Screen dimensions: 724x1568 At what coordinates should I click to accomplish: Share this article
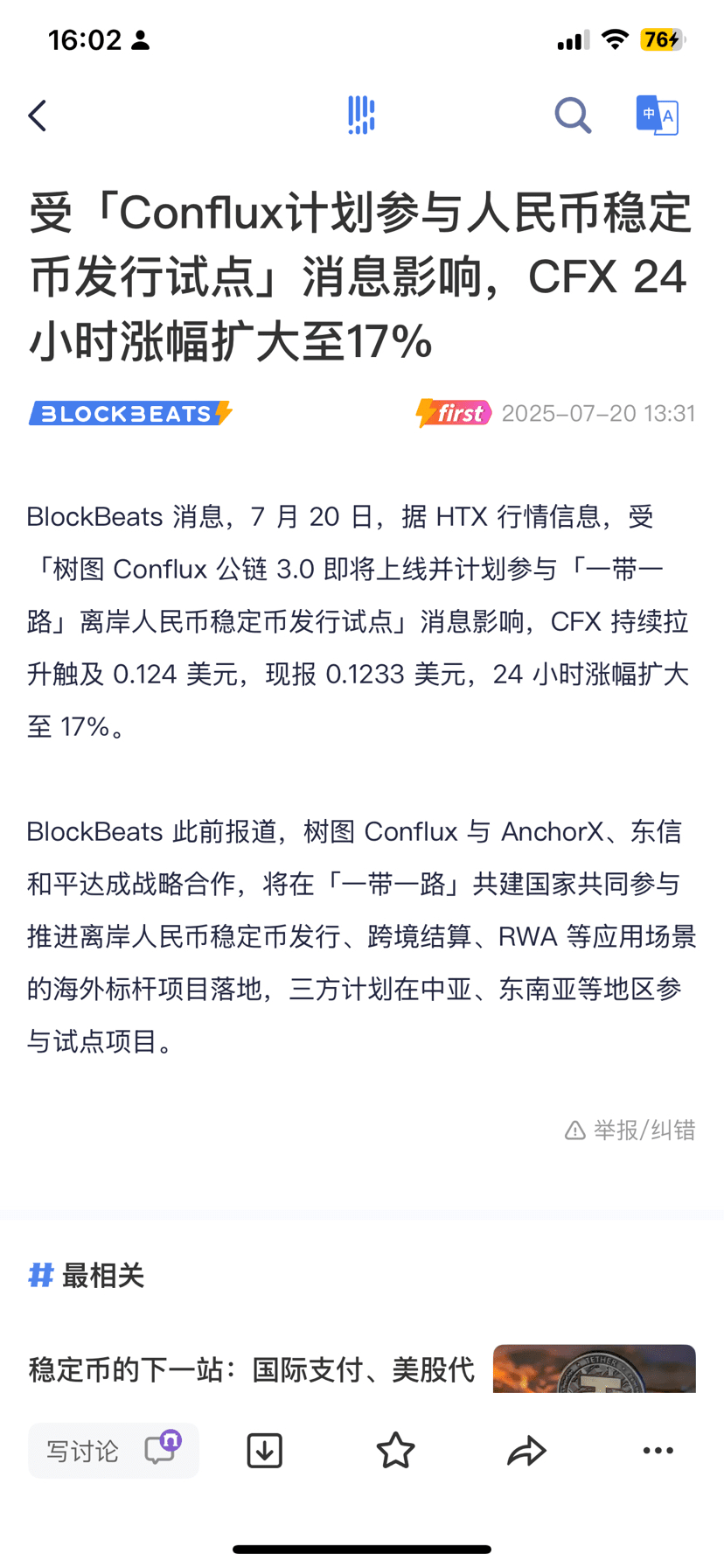(526, 1451)
